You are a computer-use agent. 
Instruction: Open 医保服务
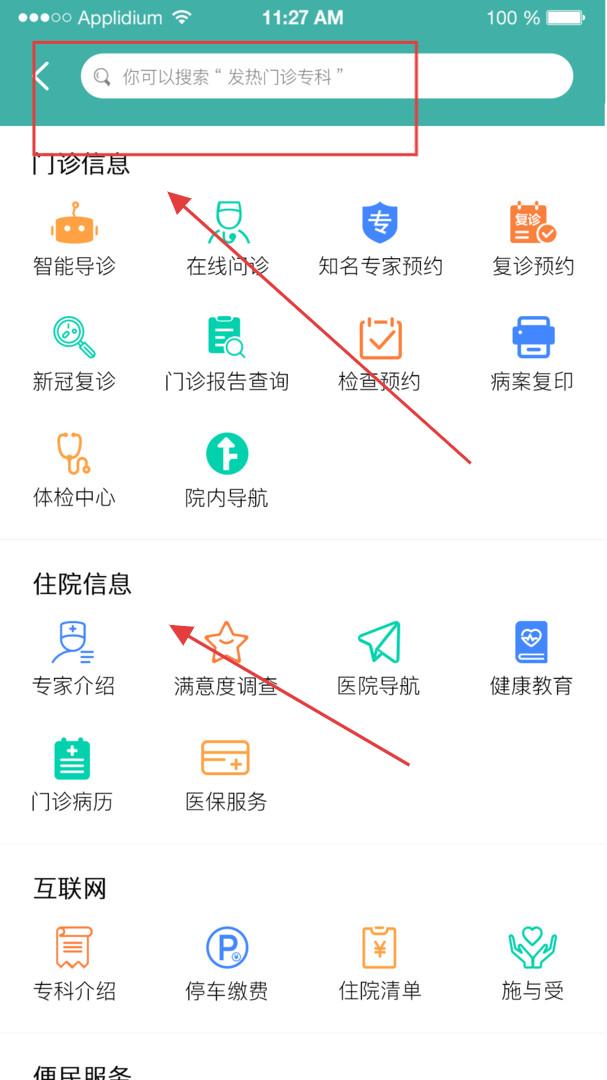coord(227,773)
